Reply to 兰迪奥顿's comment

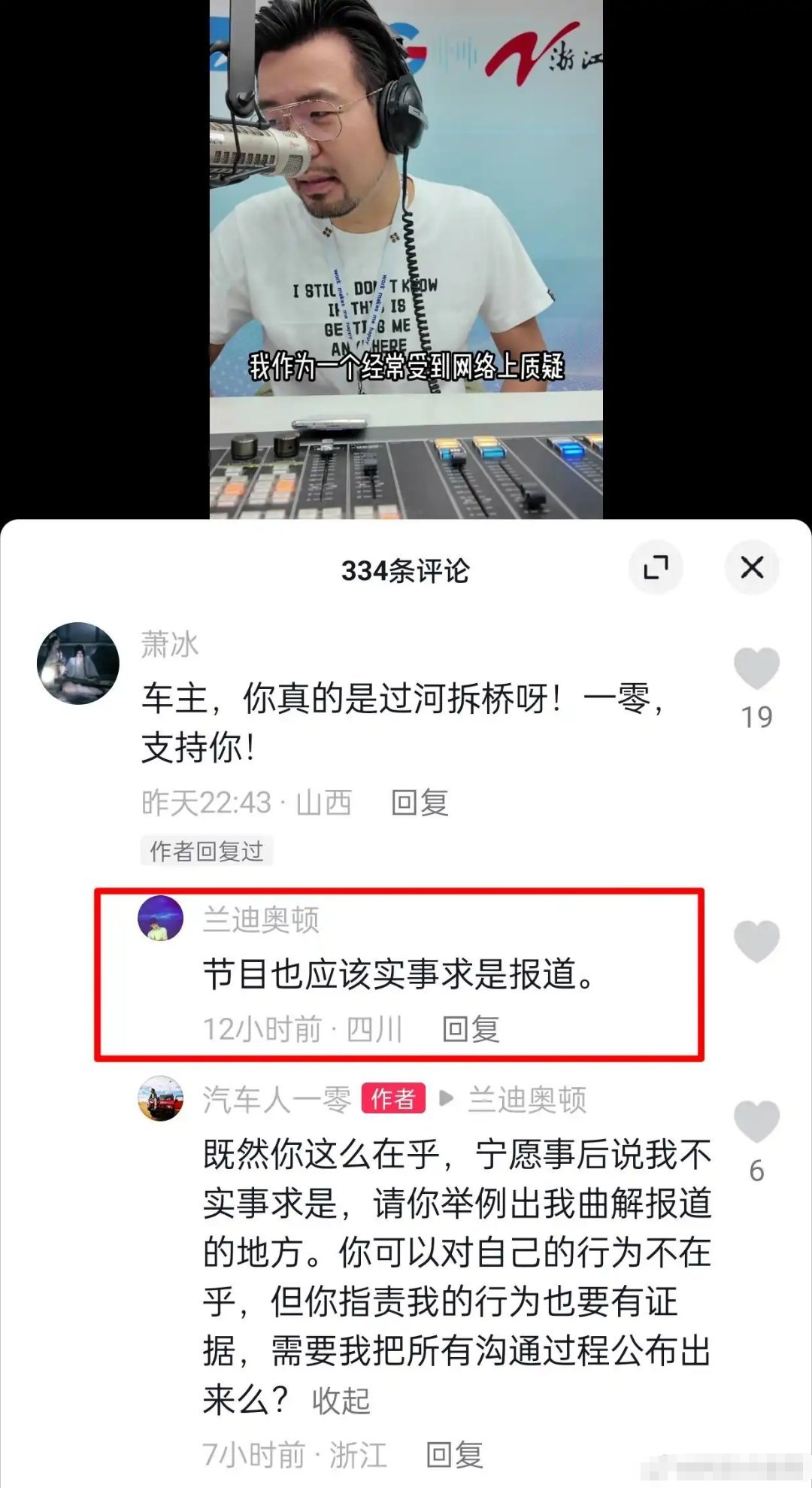click(x=471, y=1028)
